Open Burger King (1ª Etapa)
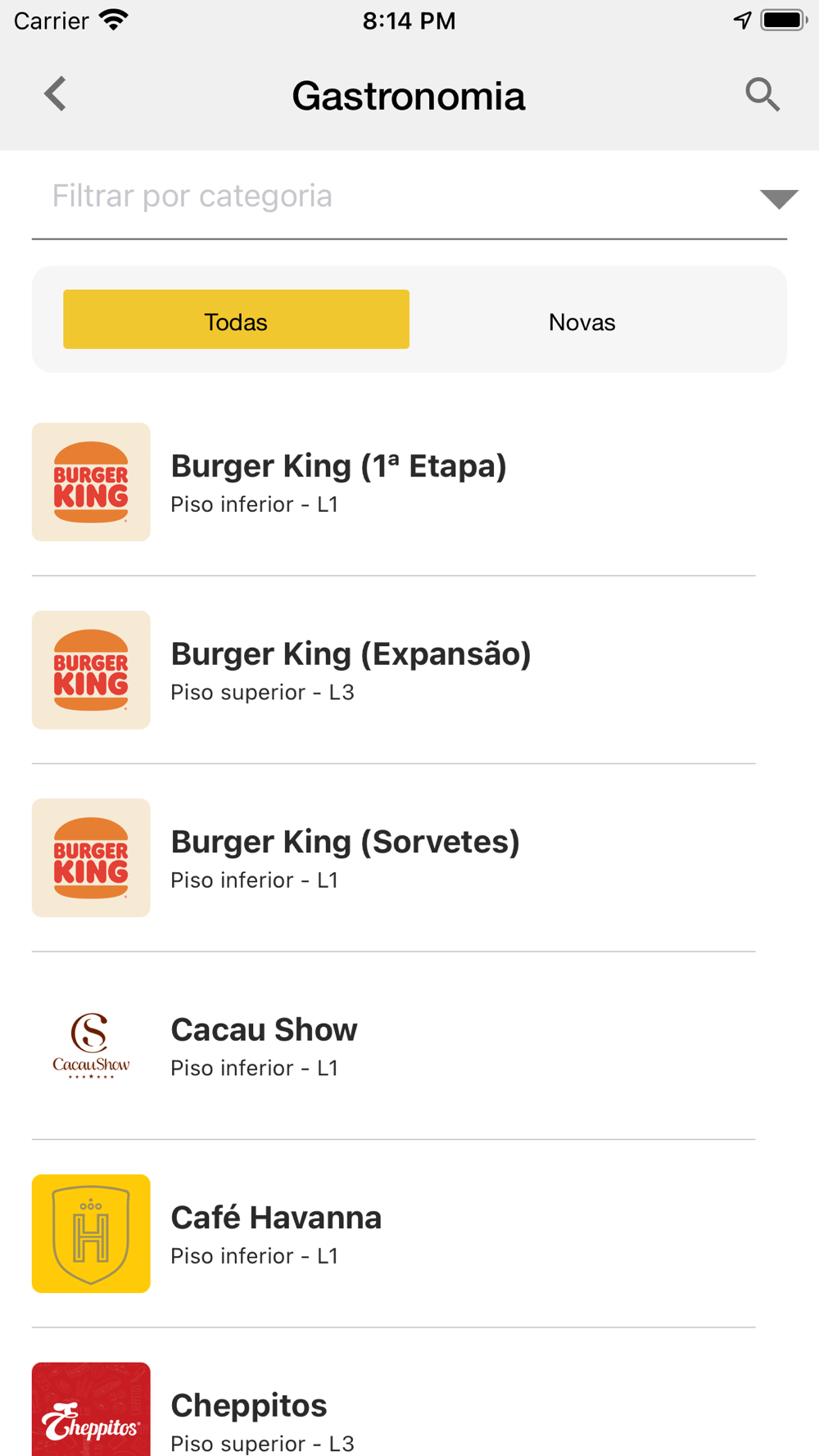The height and width of the screenshot is (1456, 819). [x=394, y=482]
